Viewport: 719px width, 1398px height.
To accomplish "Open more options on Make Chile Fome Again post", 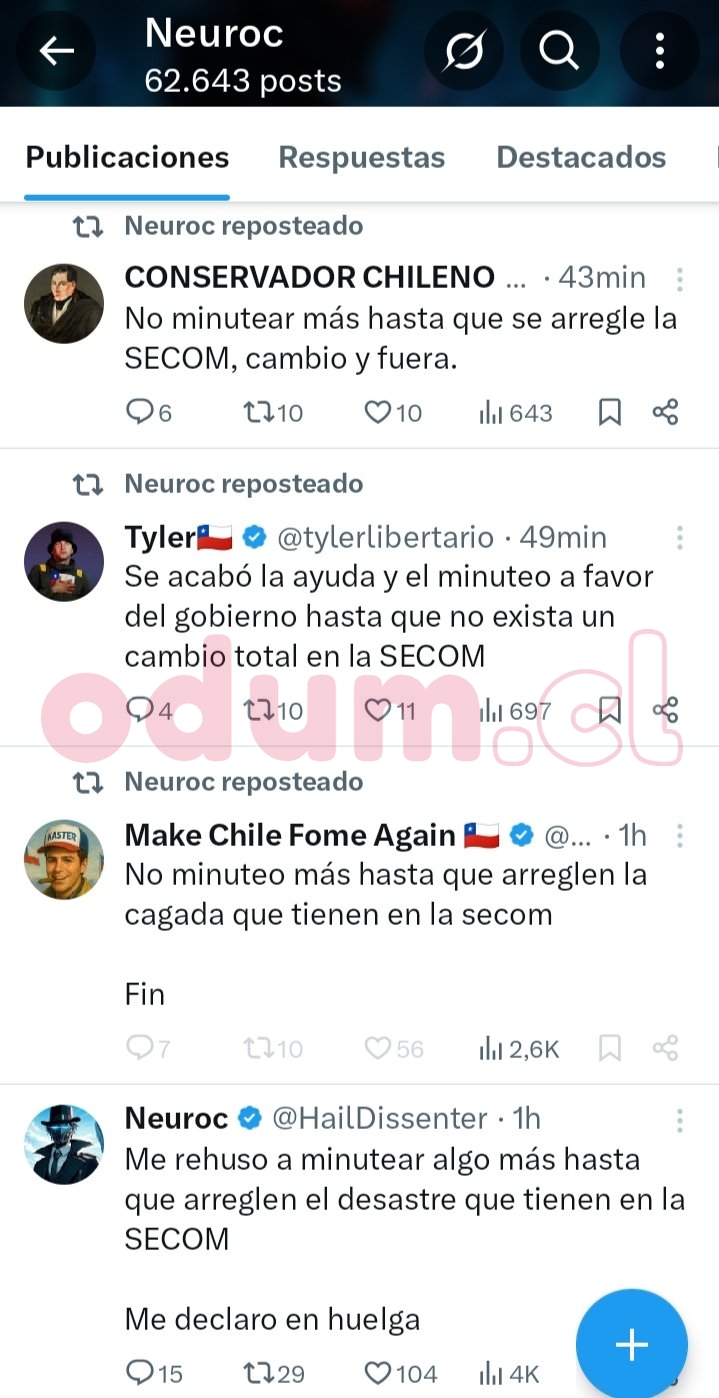I will [679, 835].
